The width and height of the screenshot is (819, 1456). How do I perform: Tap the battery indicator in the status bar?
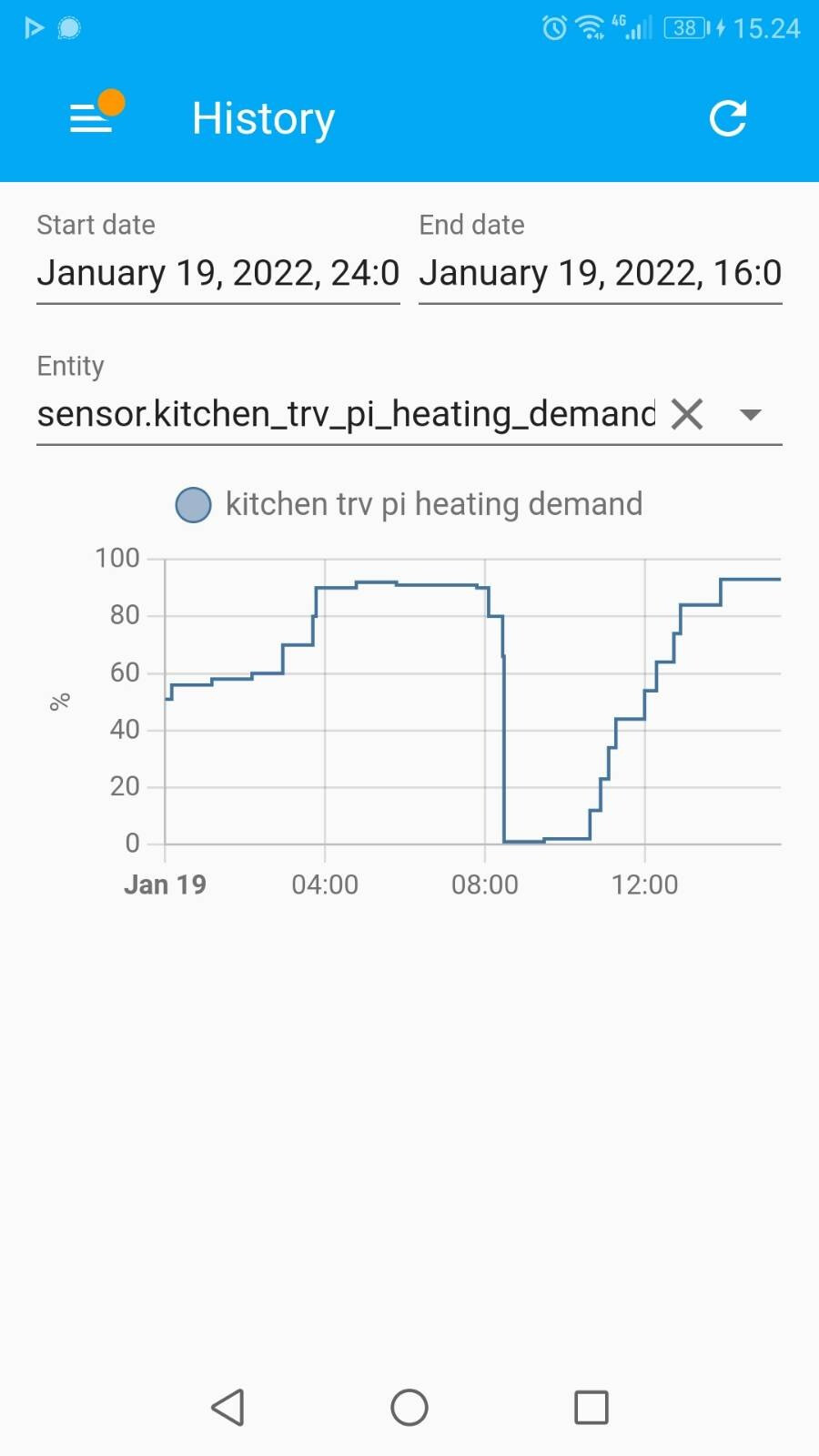click(685, 28)
